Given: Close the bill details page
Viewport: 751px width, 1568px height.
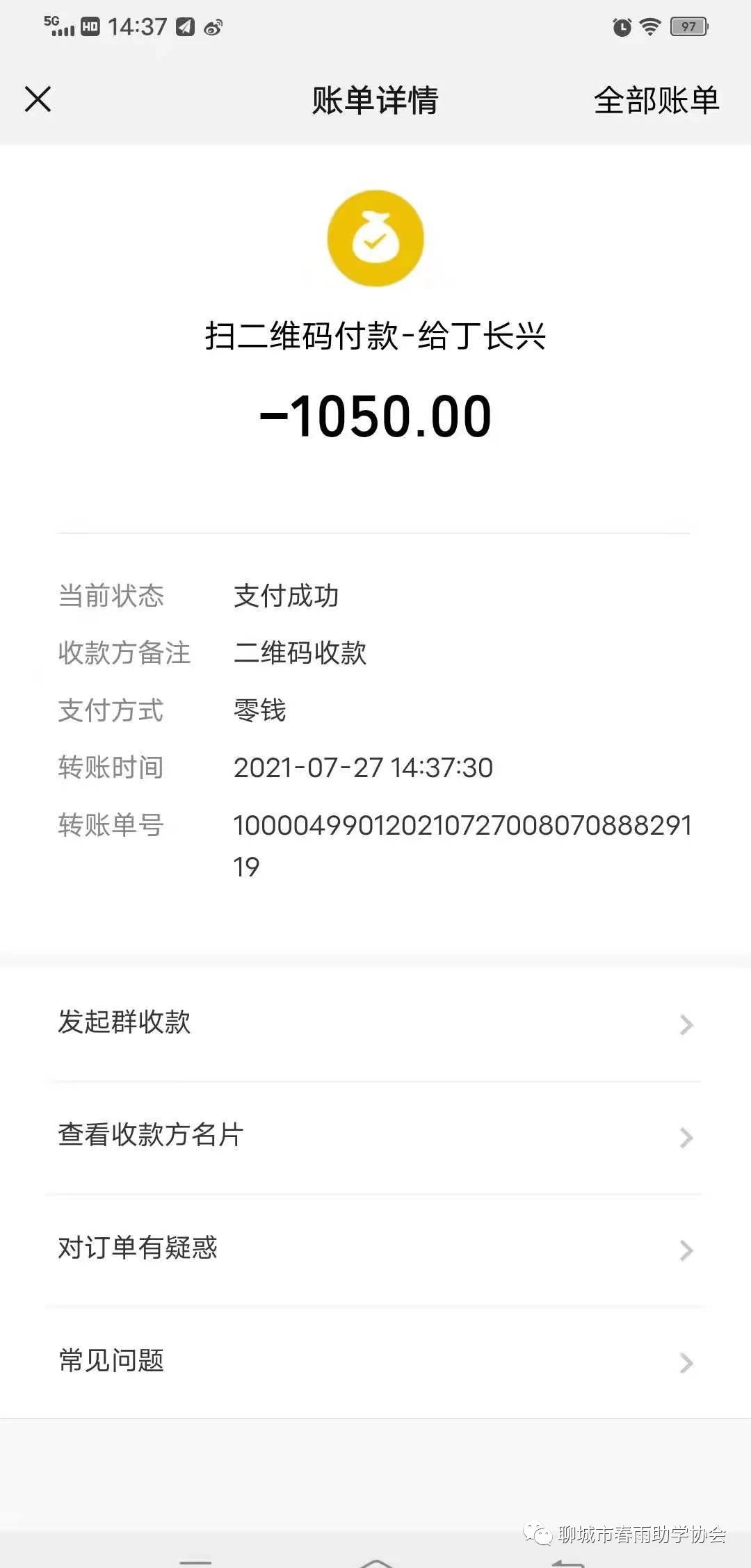Looking at the screenshot, I should (x=38, y=99).
